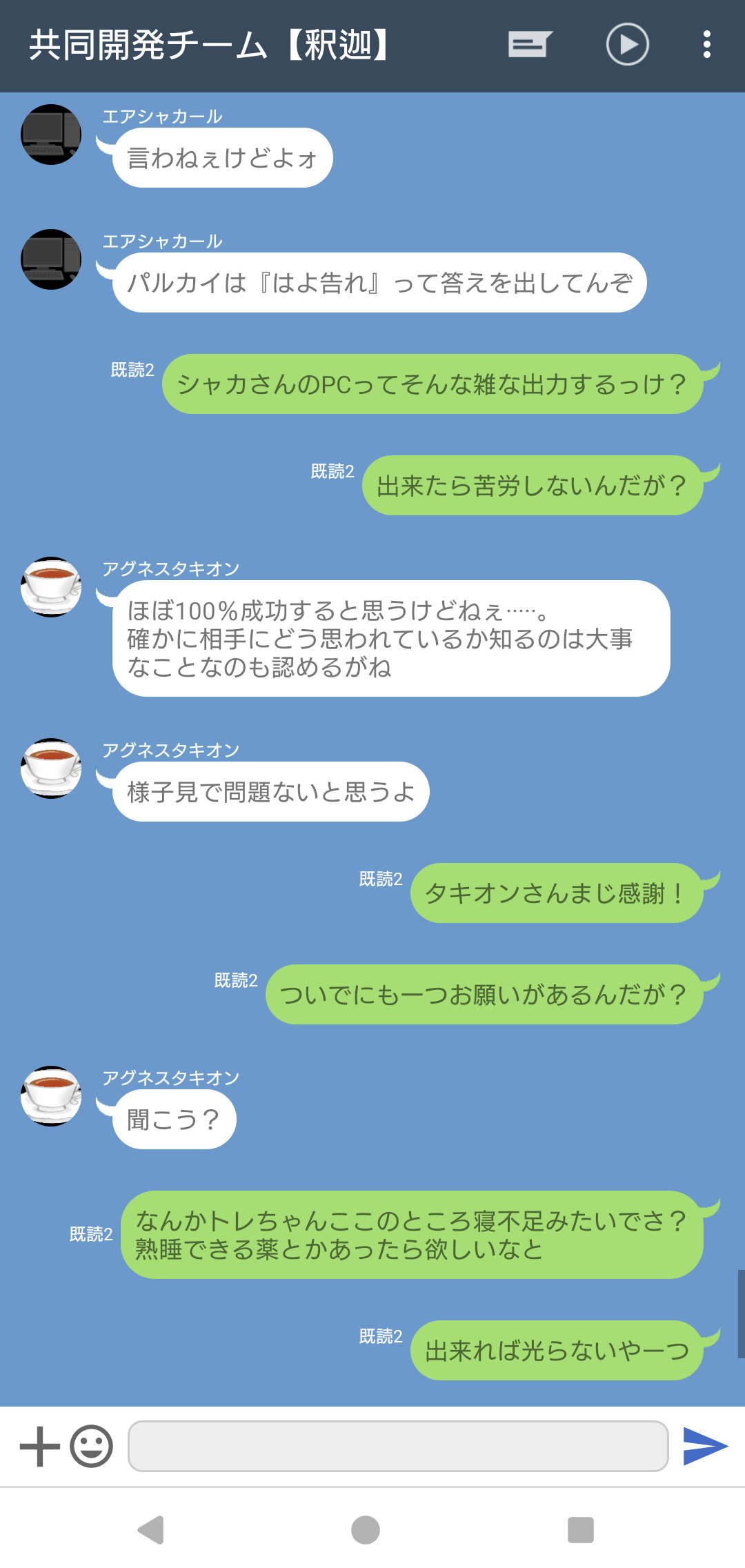Tap the circular play button in header

point(627,45)
